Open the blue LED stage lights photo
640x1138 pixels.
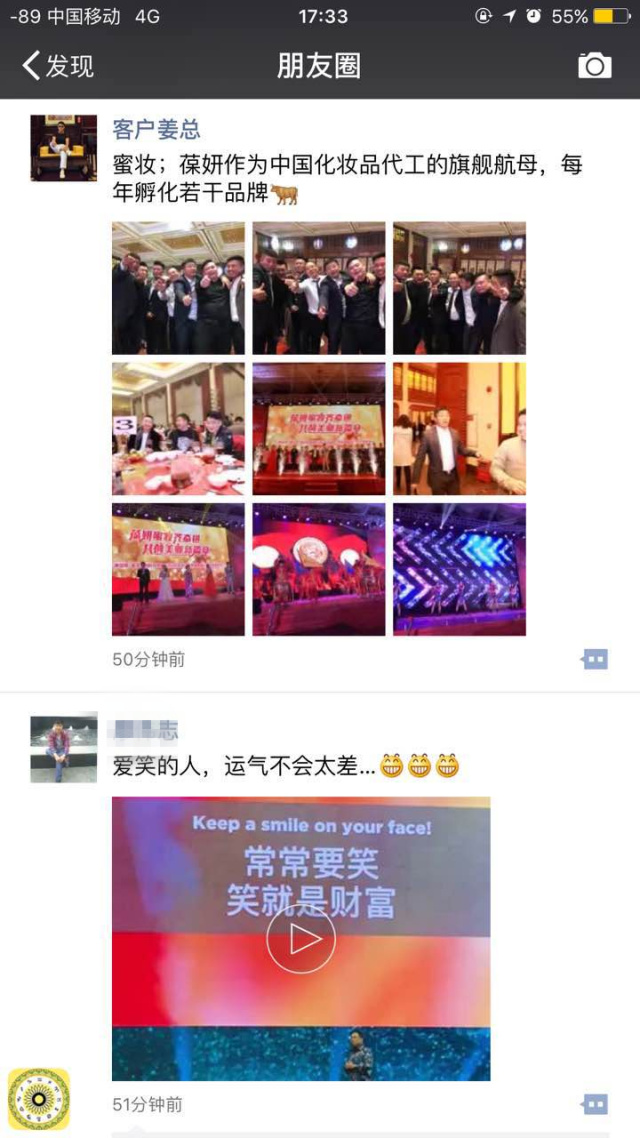(x=459, y=569)
